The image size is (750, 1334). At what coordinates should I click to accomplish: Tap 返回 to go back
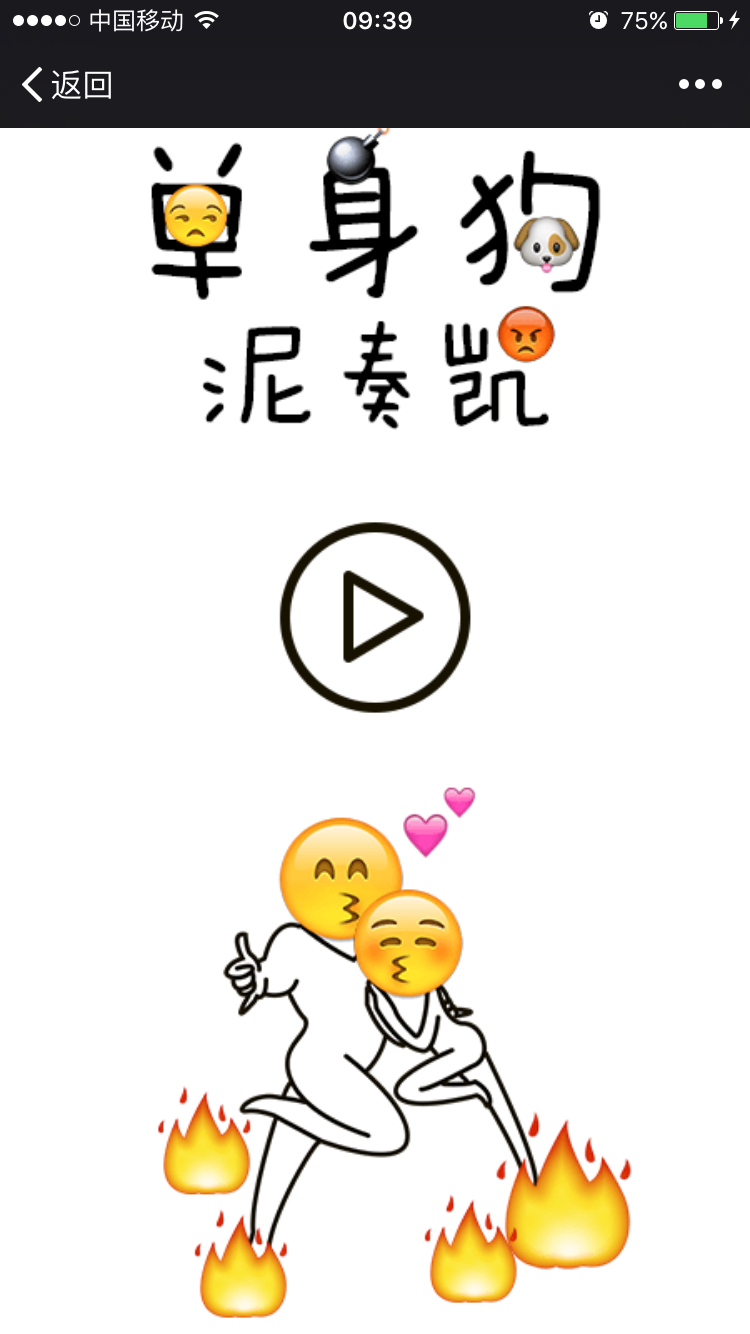[x=67, y=85]
